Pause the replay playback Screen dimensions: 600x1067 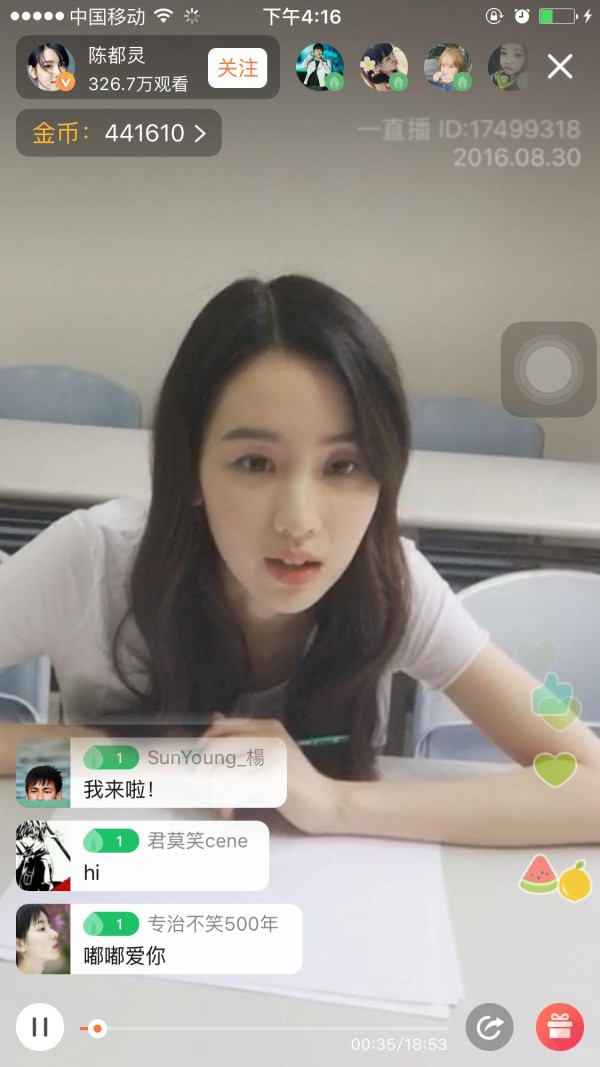(x=40, y=1027)
